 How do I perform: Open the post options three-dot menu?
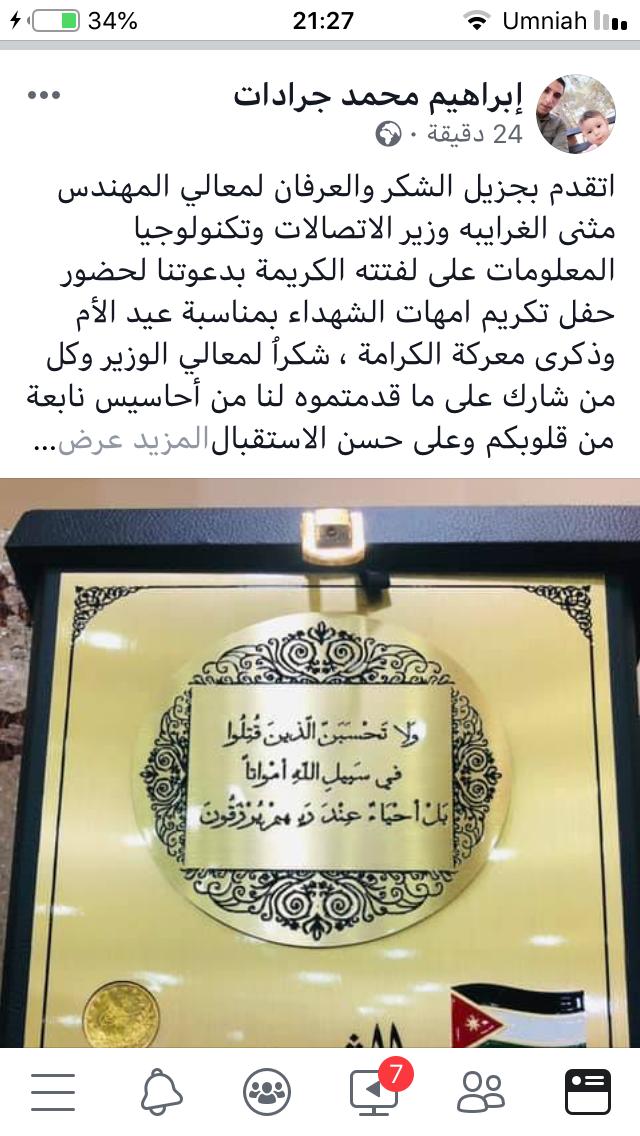click(x=45, y=96)
